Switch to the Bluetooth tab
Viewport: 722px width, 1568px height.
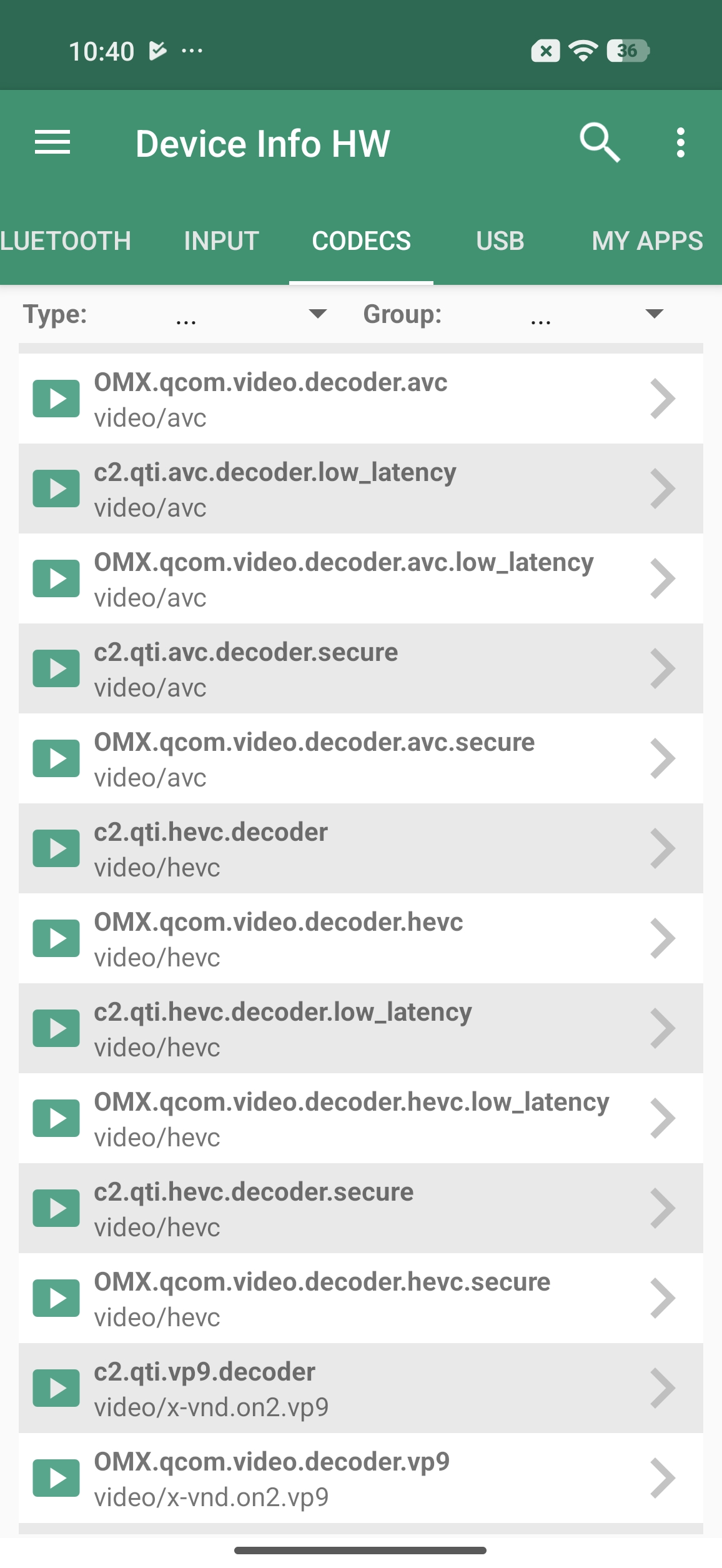66,241
